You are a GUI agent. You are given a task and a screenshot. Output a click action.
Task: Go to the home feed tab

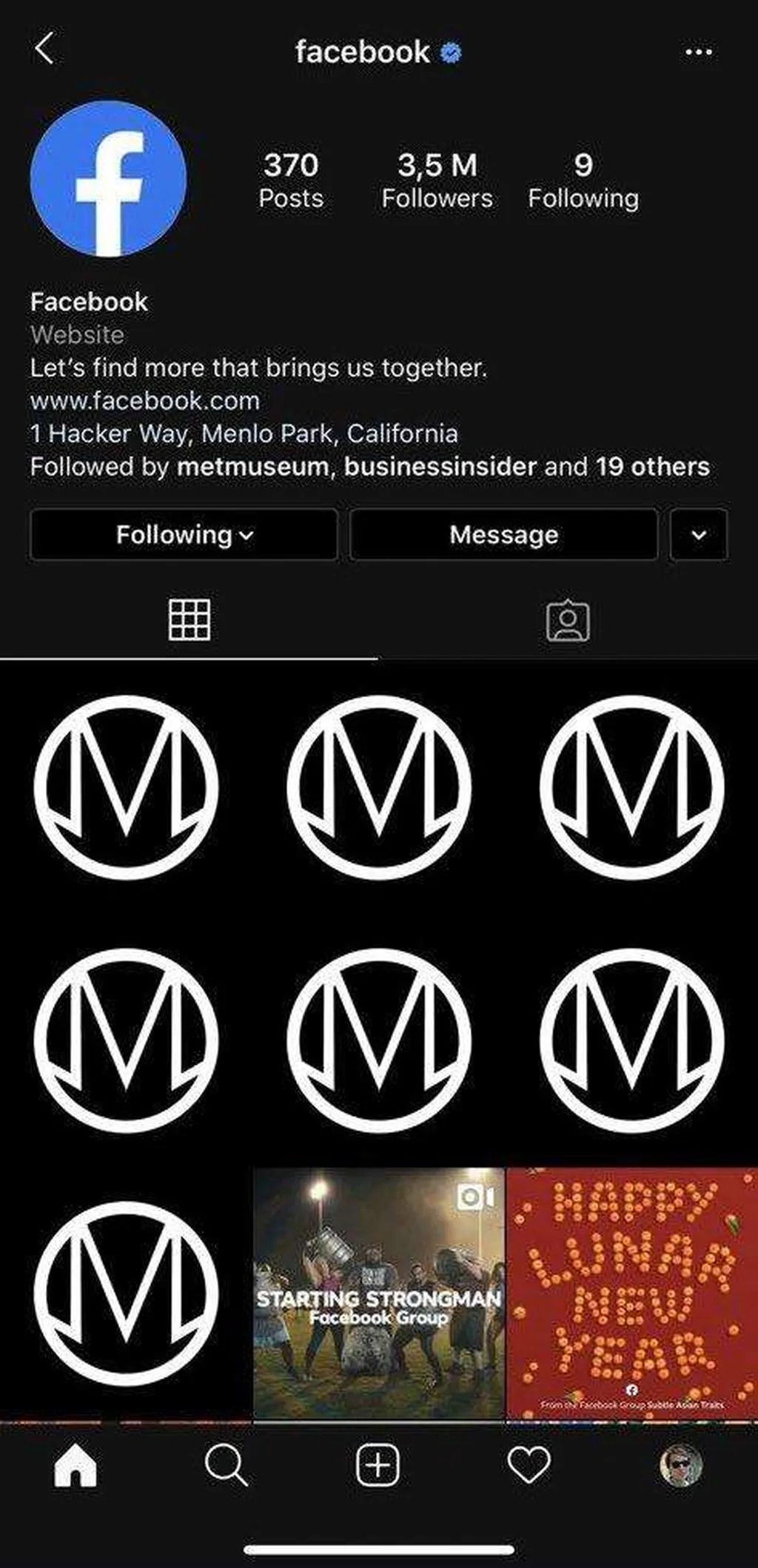click(x=76, y=1464)
